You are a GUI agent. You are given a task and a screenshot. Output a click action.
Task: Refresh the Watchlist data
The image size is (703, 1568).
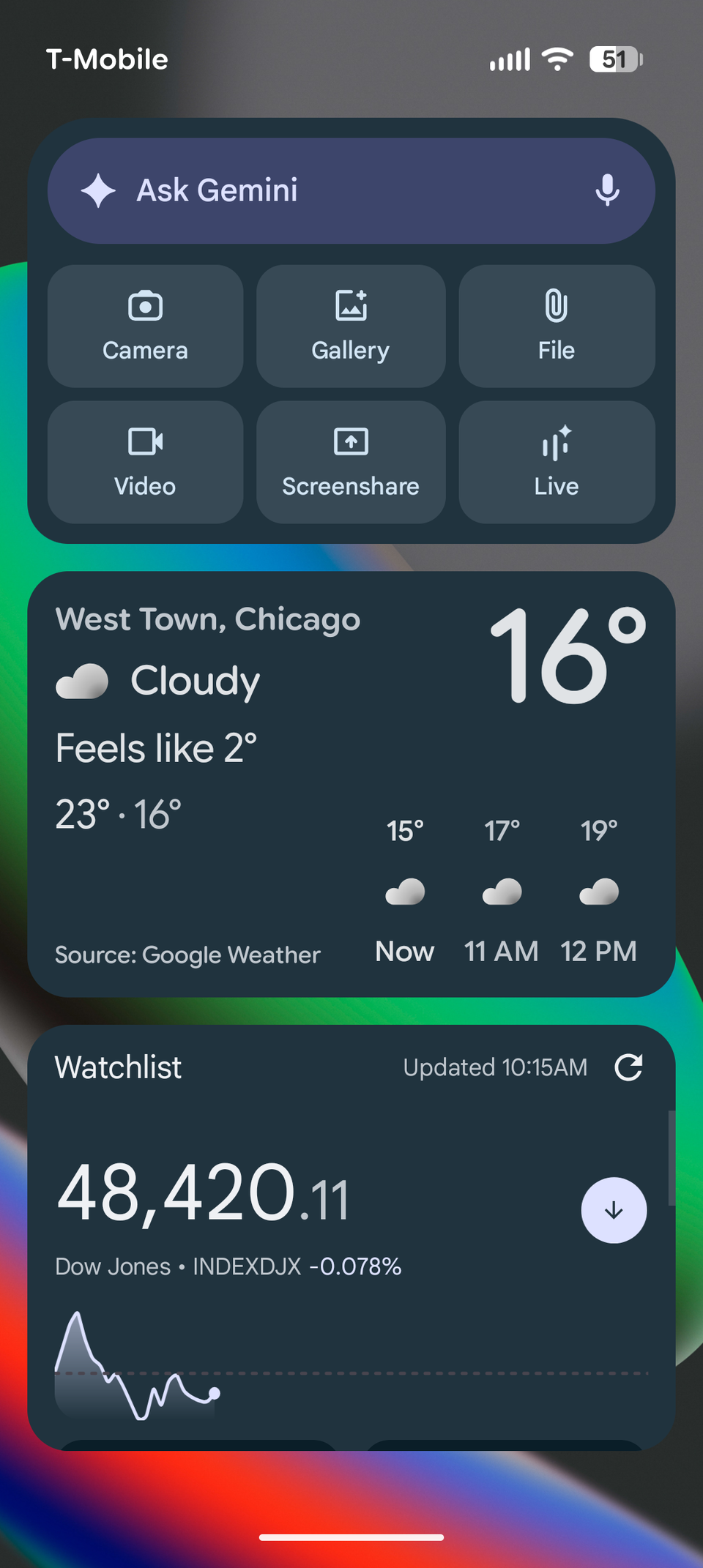pos(628,1068)
